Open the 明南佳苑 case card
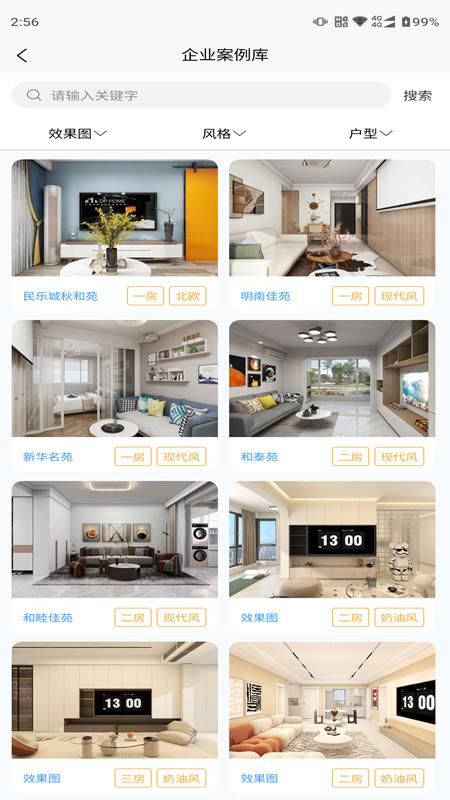 coord(332,235)
